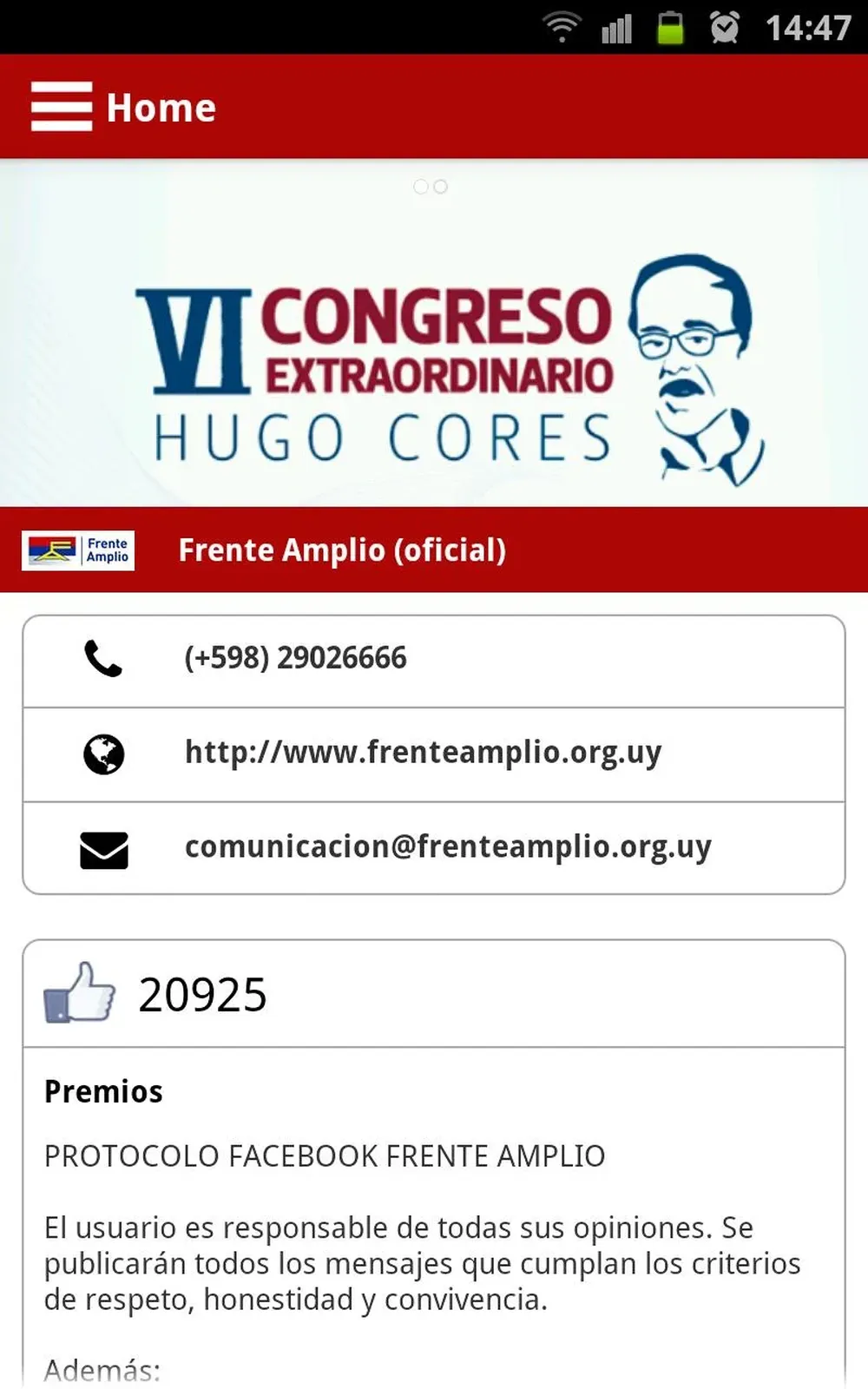
Task: Open the VI Congreso Extraordinario banner
Action: coord(434,365)
